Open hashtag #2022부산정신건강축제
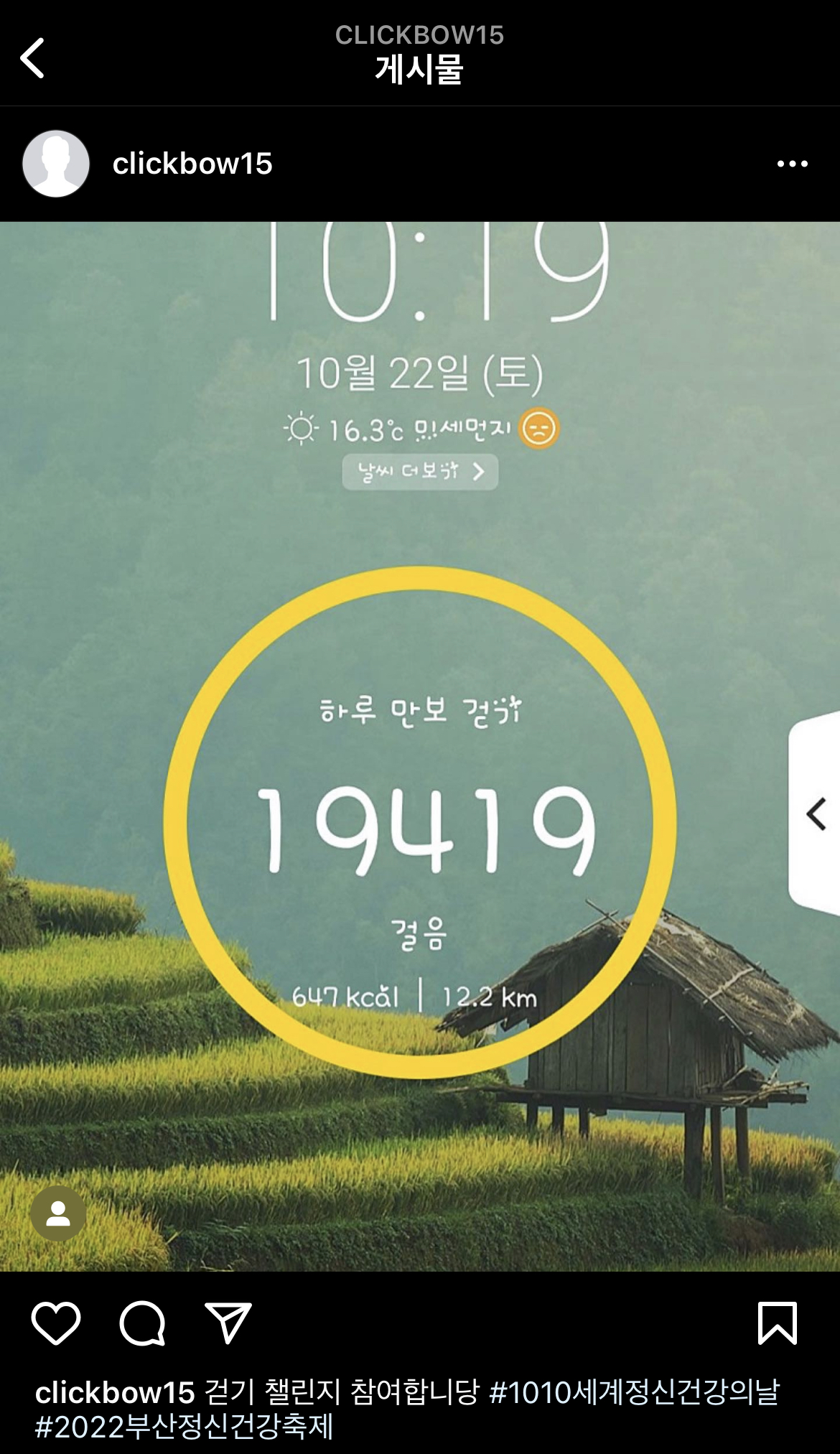The image size is (840, 1454). pos(185,1427)
